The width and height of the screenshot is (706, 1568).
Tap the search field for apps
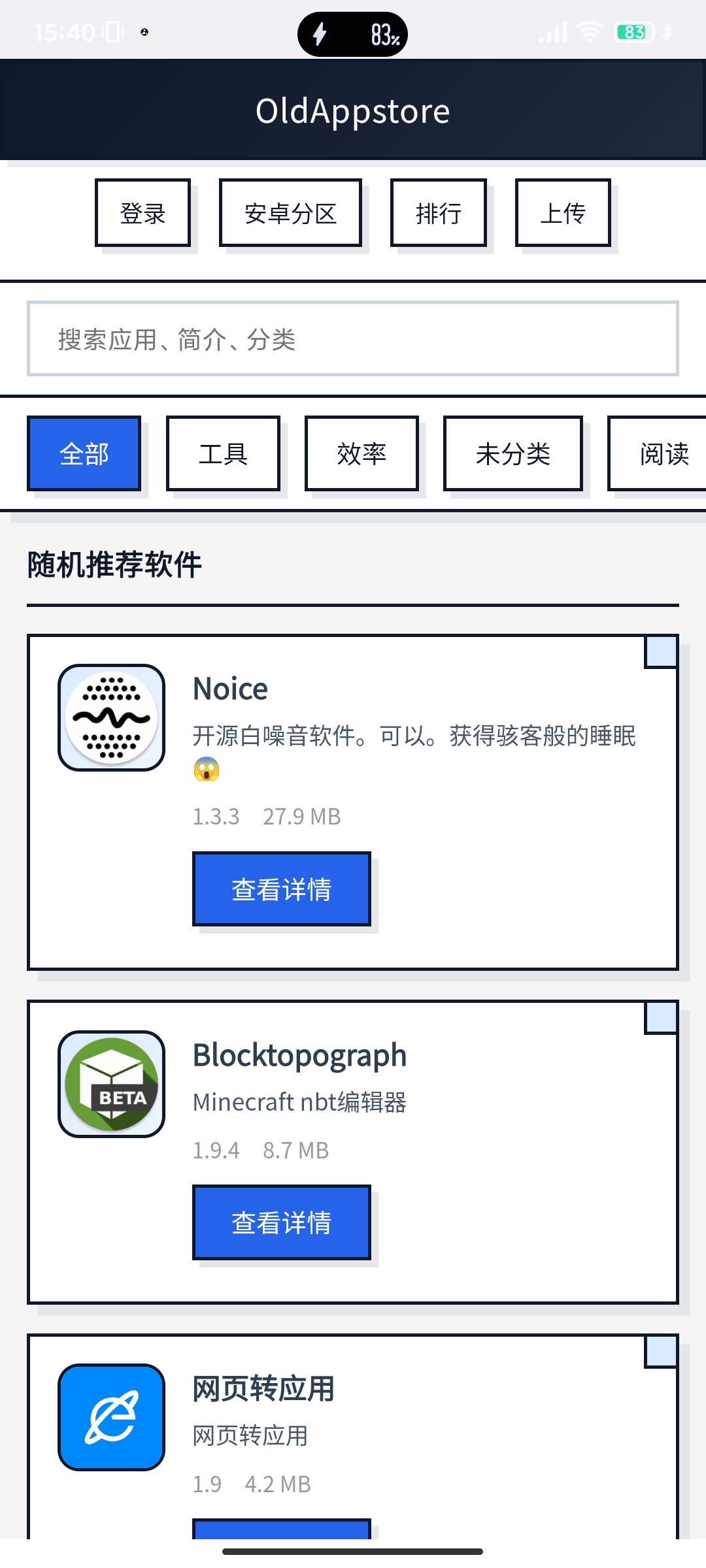(353, 339)
